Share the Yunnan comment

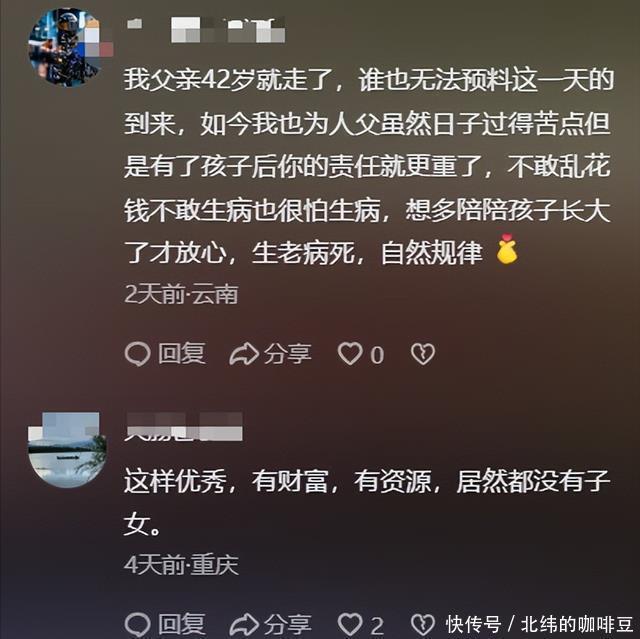[x=270, y=354]
